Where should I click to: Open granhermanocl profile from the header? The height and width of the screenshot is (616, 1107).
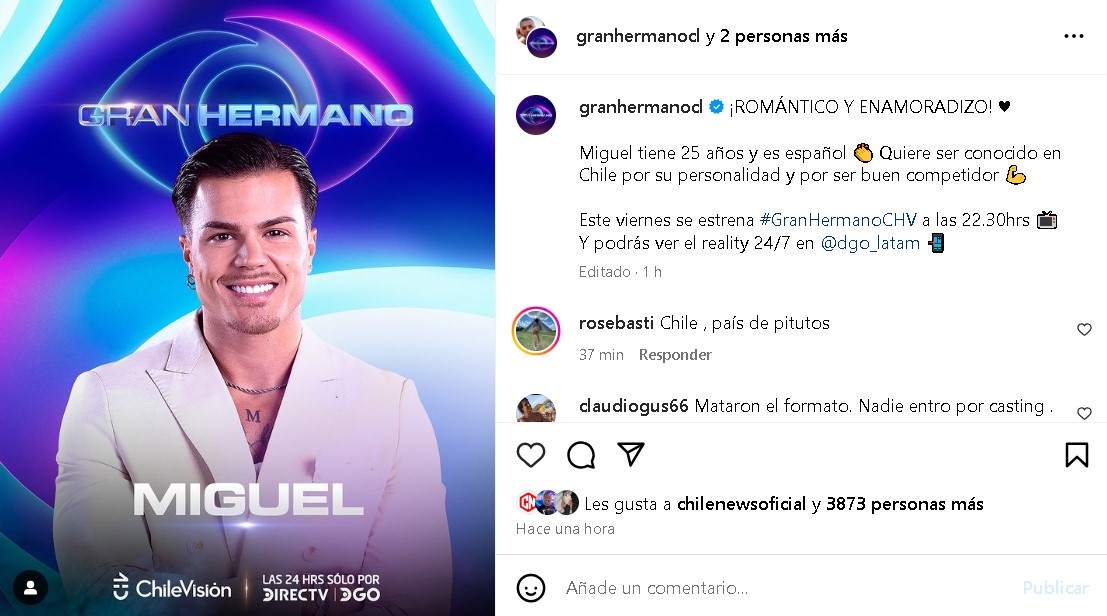click(638, 36)
